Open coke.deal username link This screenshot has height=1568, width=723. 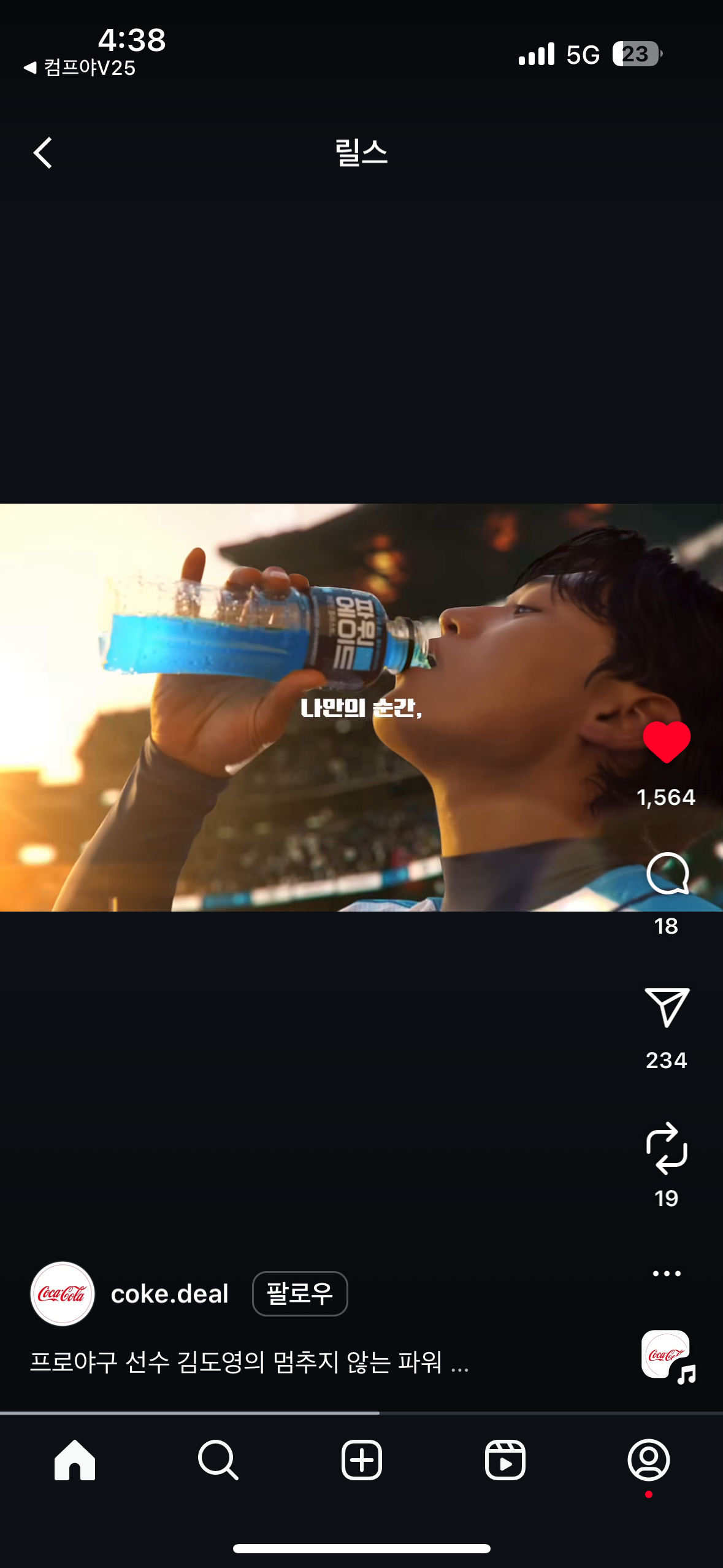pos(169,1294)
